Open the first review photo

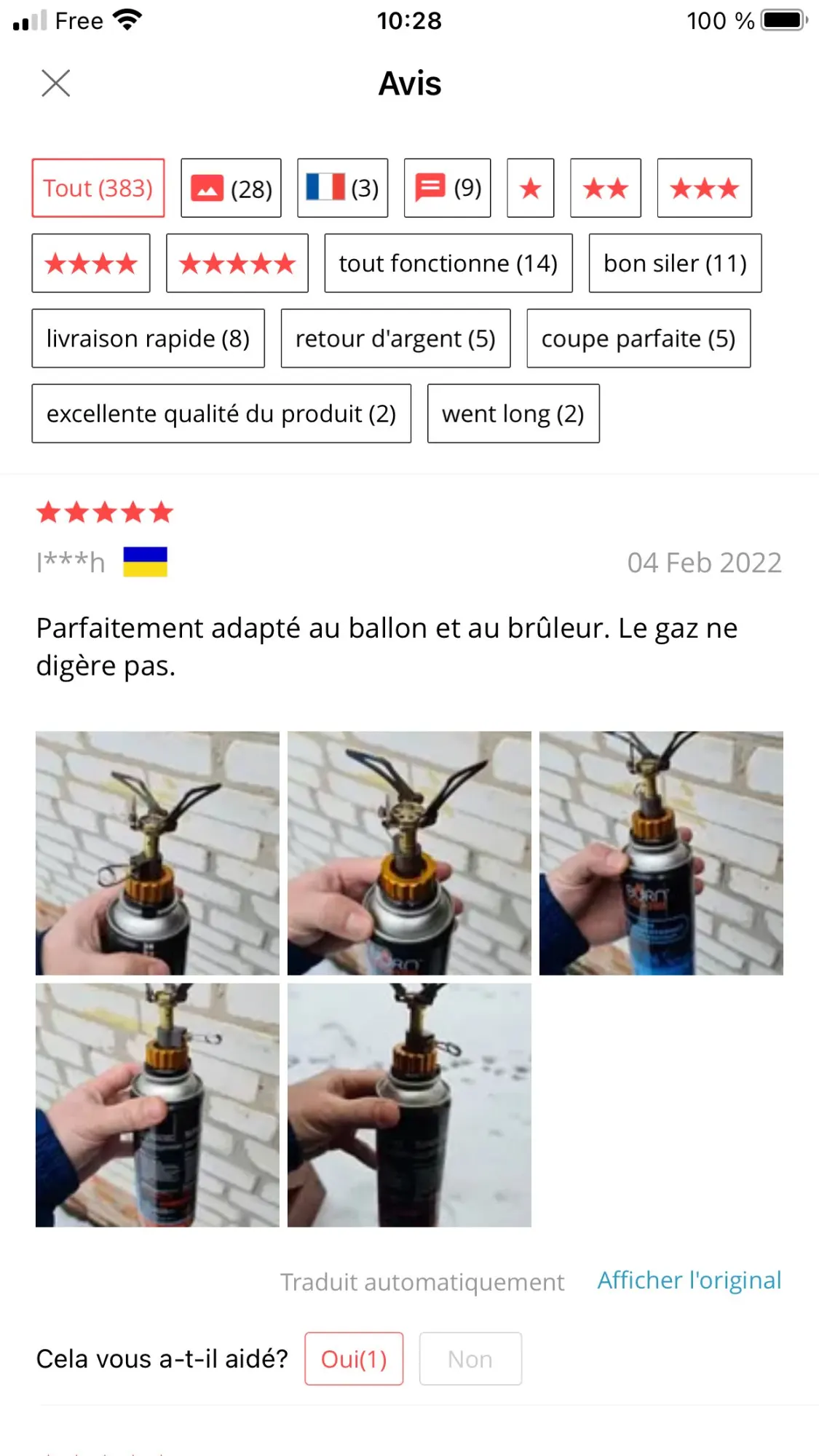pos(157,853)
